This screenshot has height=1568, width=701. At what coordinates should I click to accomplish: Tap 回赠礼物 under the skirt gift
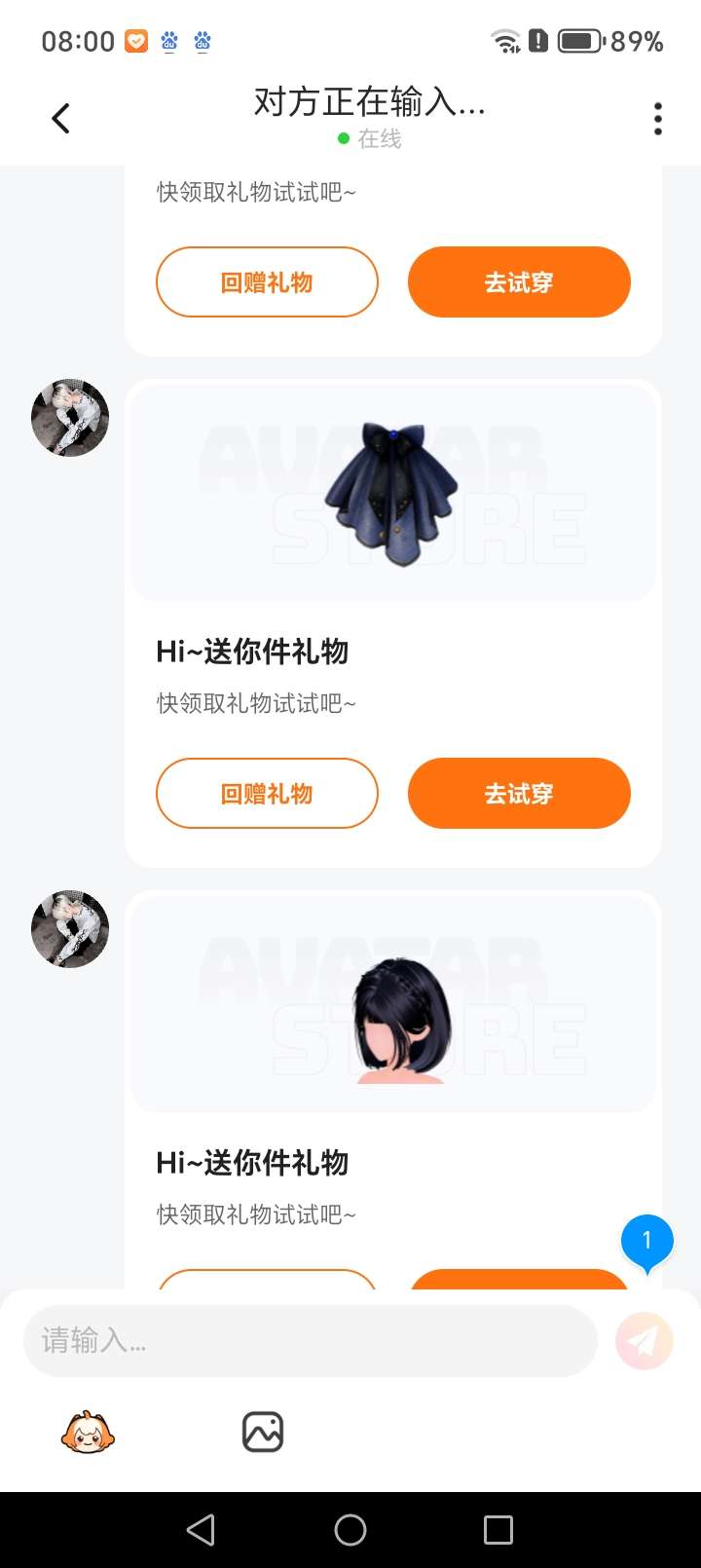[x=267, y=794]
